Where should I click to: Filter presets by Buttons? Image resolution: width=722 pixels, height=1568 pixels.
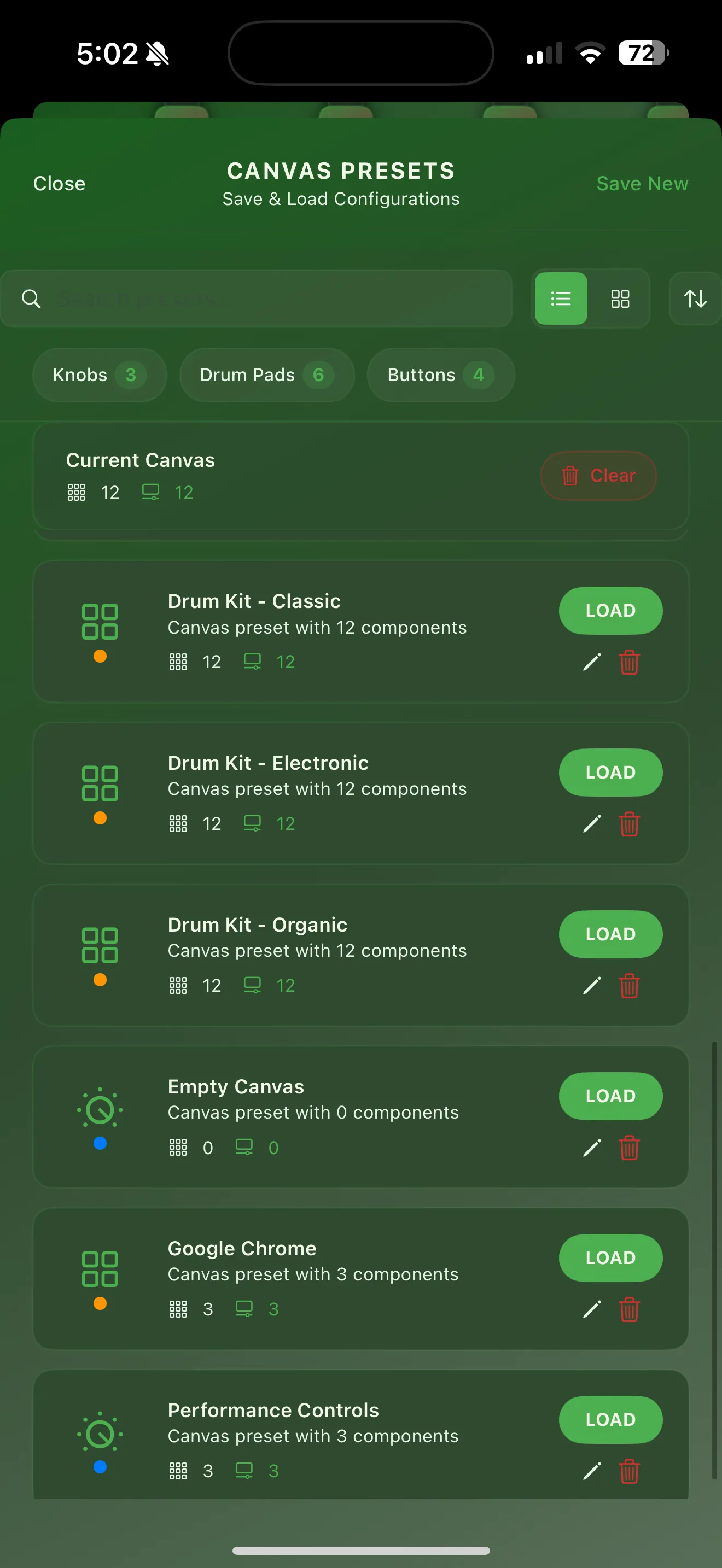tap(440, 375)
